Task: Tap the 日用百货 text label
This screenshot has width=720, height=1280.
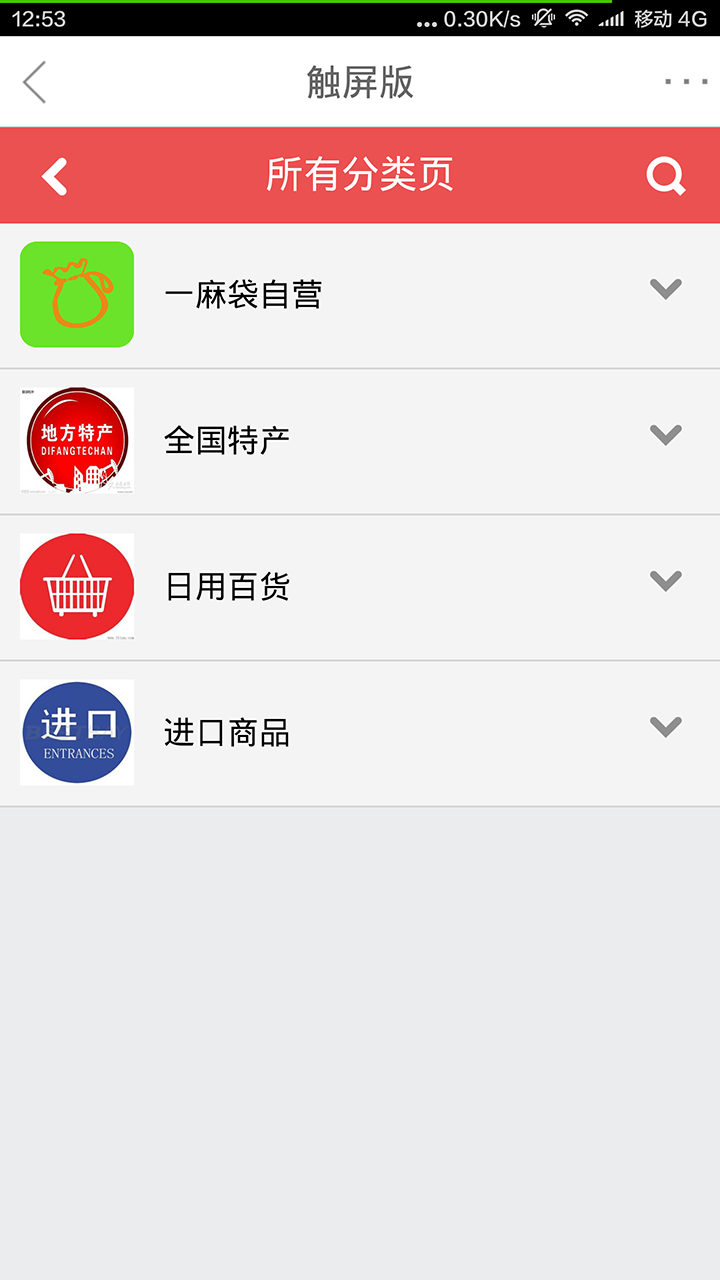Action: 227,586
